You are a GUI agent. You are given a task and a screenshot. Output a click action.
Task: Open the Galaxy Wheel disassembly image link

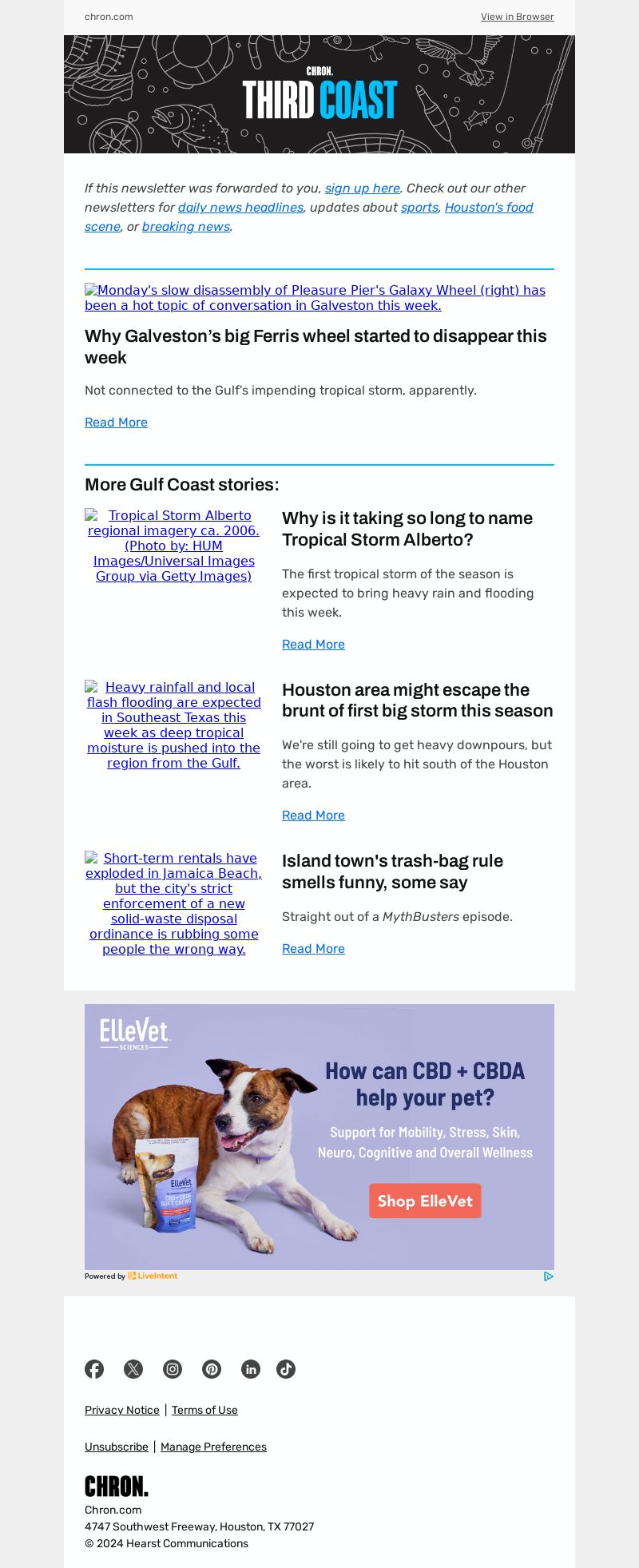point(315,298)
